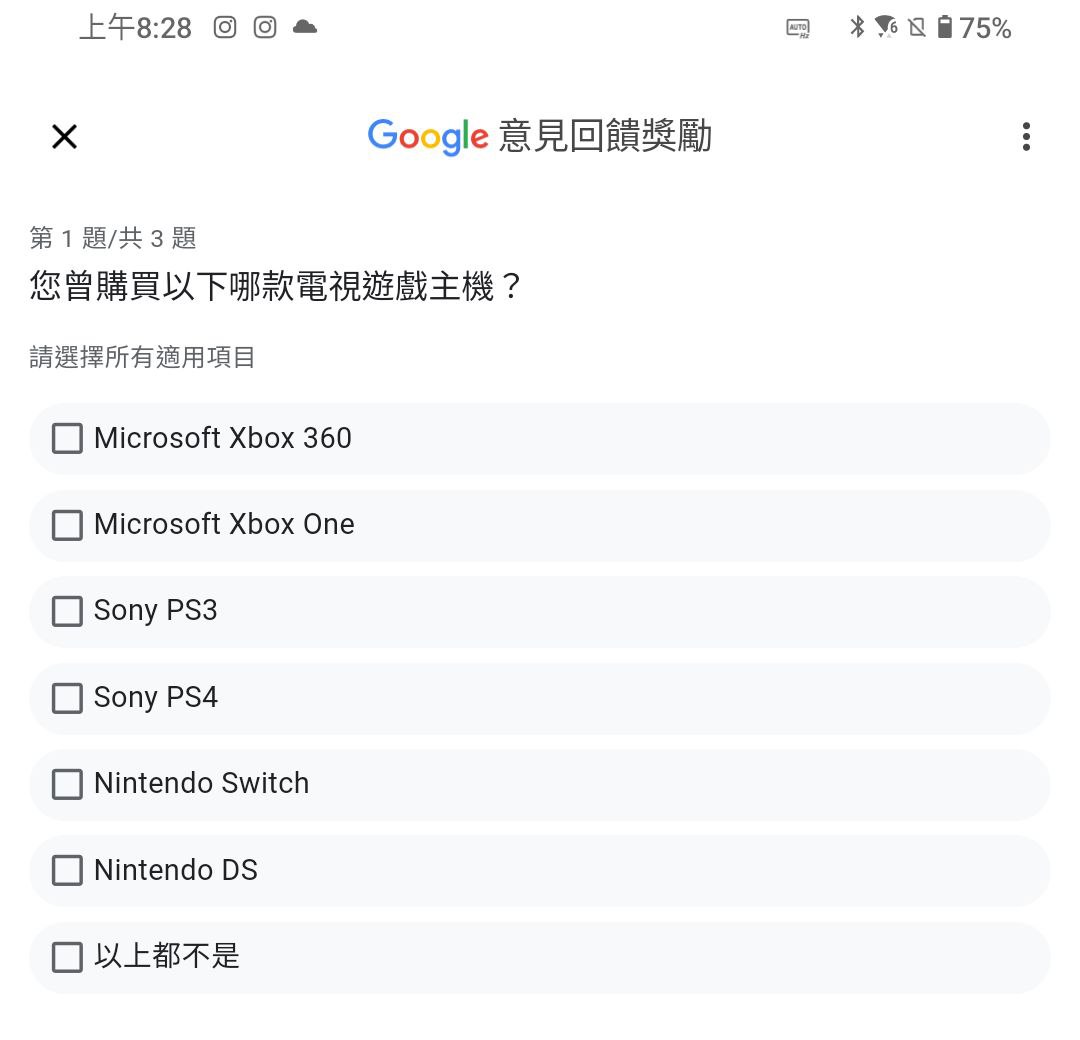Open the three-dot overflow menu
Screen dimensions: 1080x1040
coord(1026,136)
